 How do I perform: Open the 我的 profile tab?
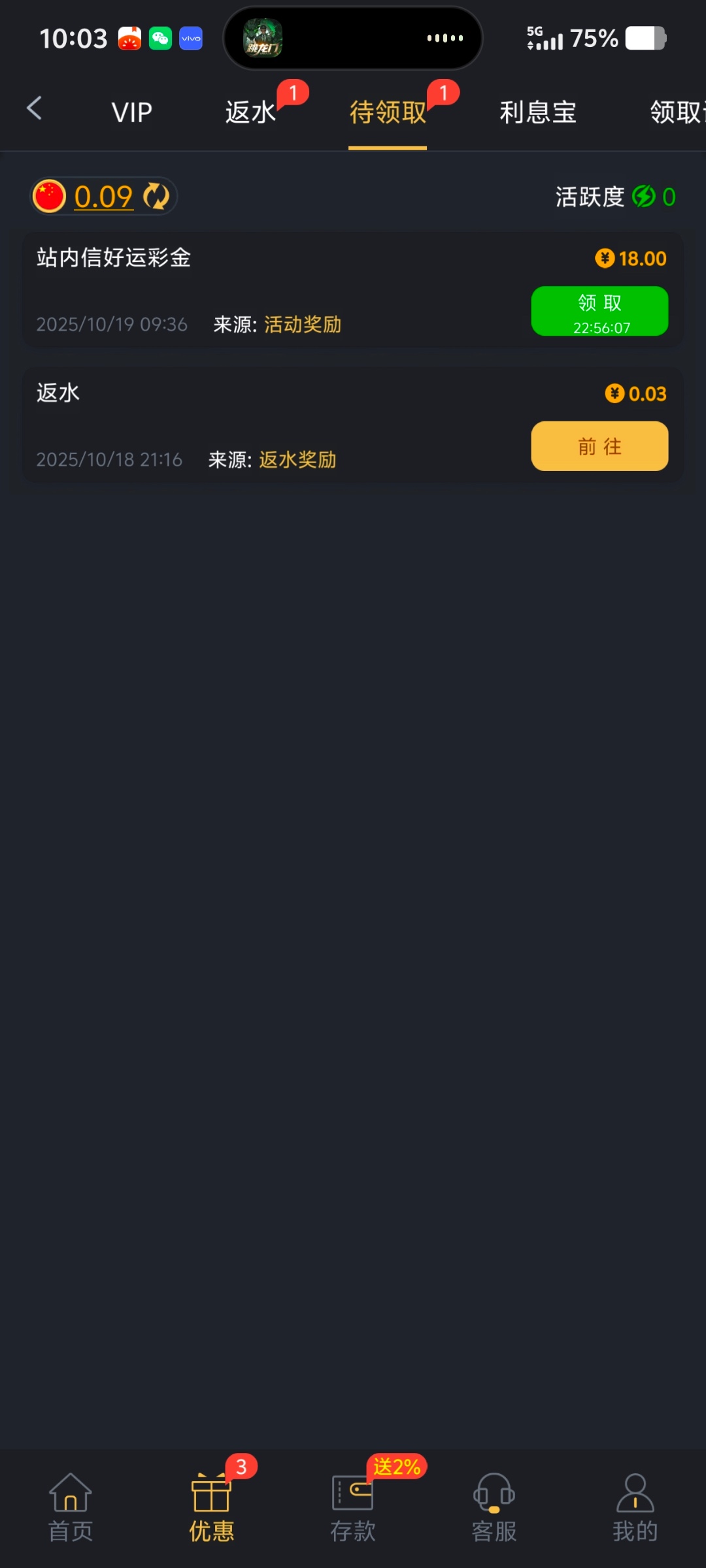click(x=635, y=1507)
